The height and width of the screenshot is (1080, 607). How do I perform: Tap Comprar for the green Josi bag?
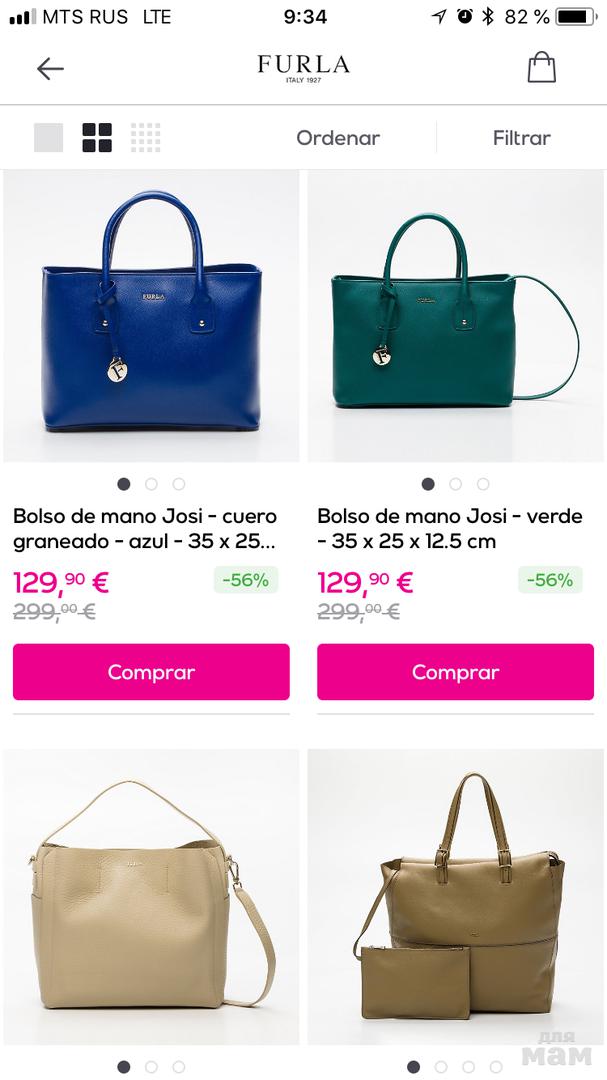(455, 672)
